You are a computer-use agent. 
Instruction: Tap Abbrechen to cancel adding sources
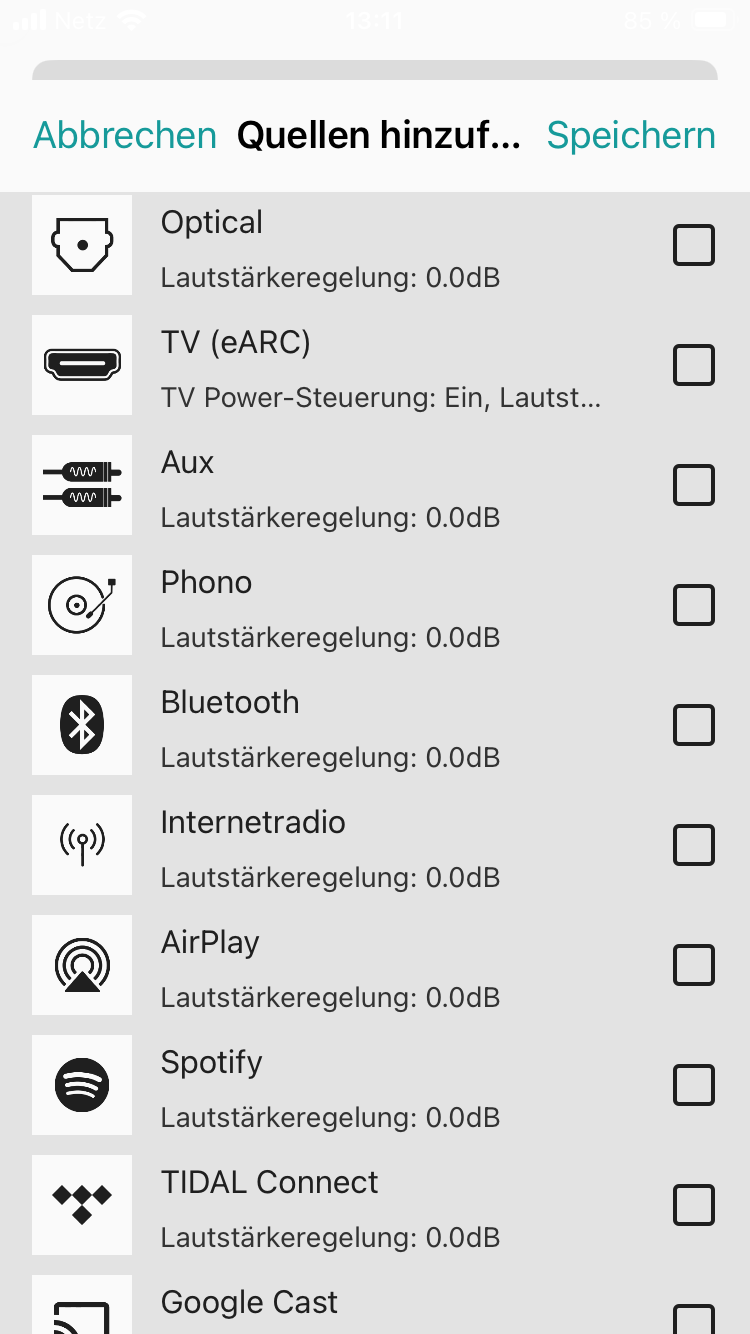click(x=125, y=136)
